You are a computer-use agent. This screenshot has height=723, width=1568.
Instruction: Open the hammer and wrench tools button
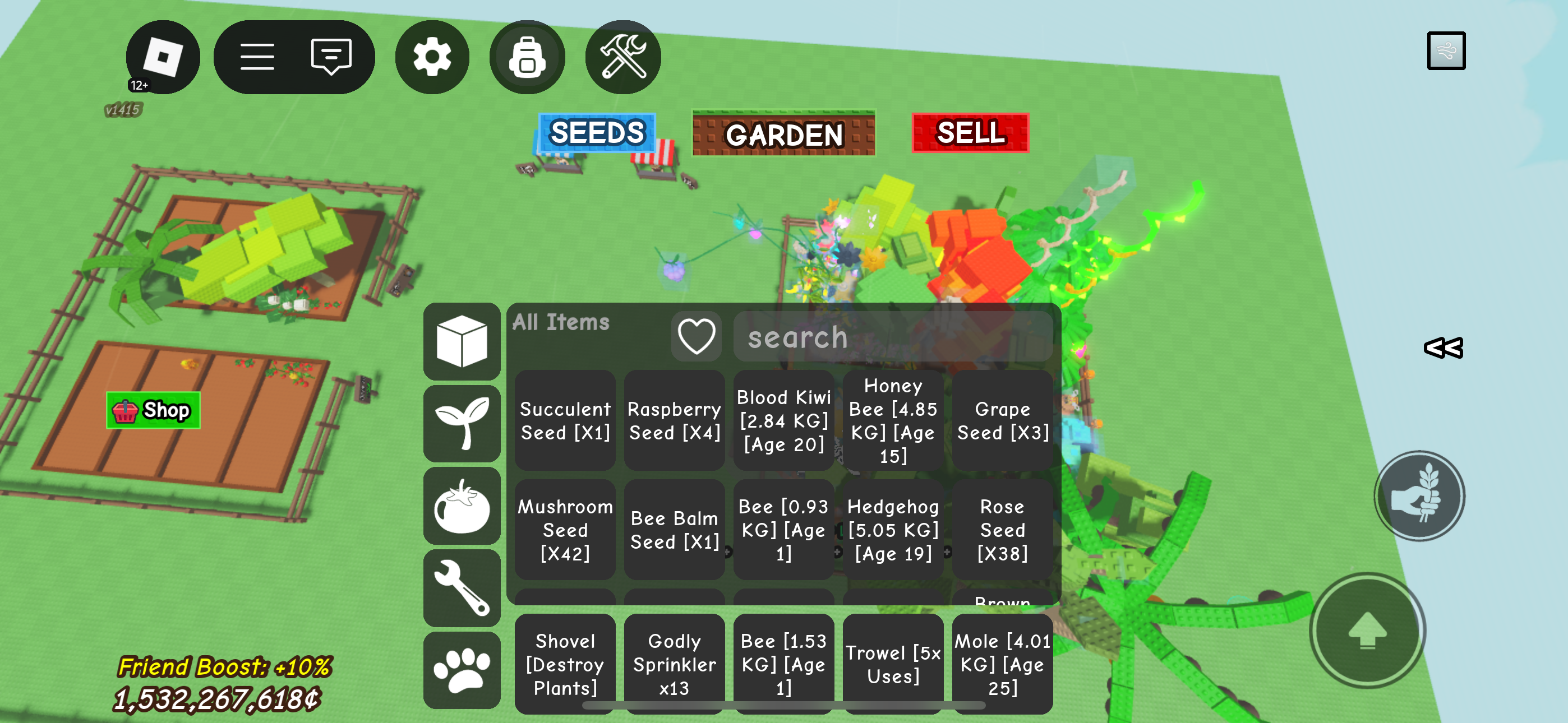click(622, 57)
